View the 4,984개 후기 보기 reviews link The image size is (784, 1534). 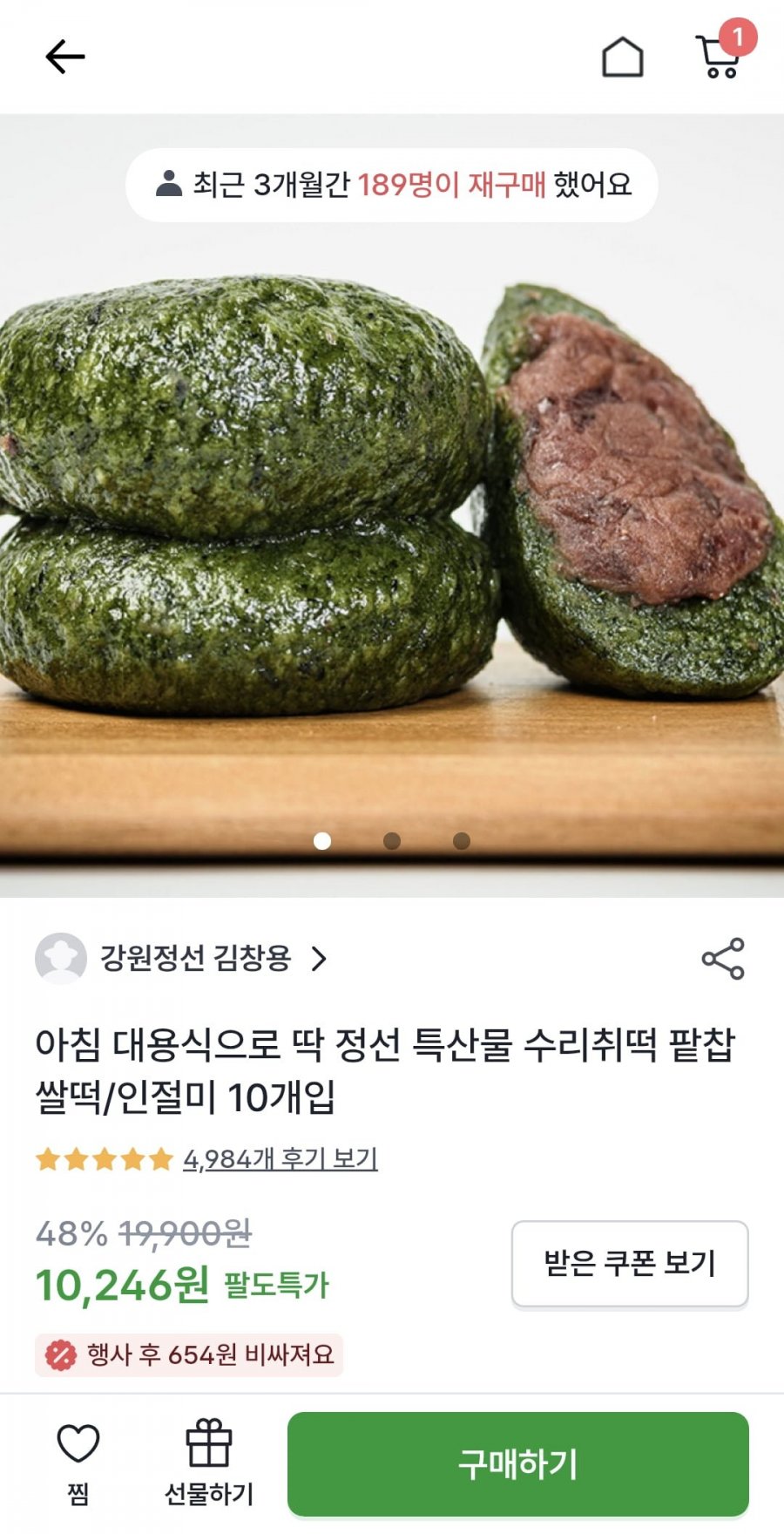tap(280, 1159)
